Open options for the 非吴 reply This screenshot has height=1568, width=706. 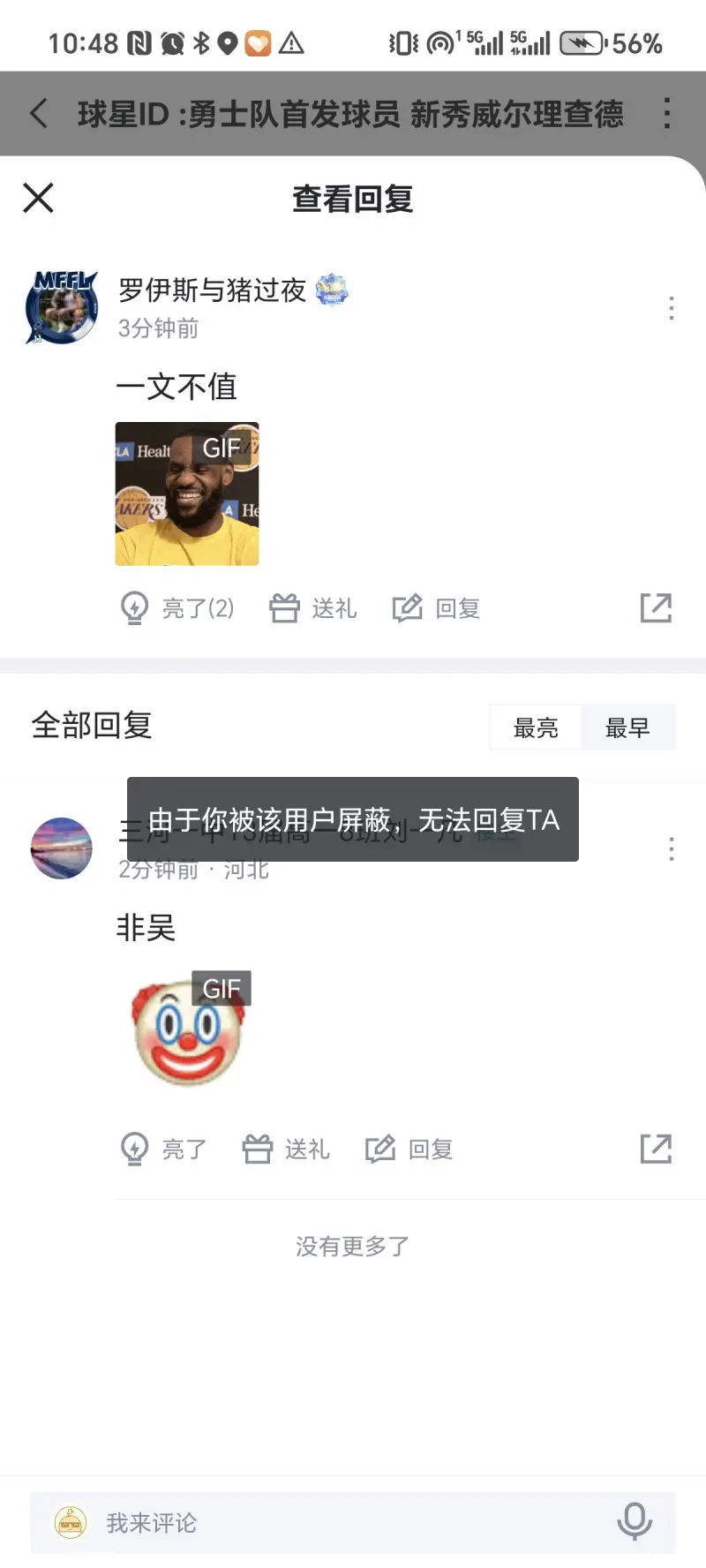pos(672,849)
